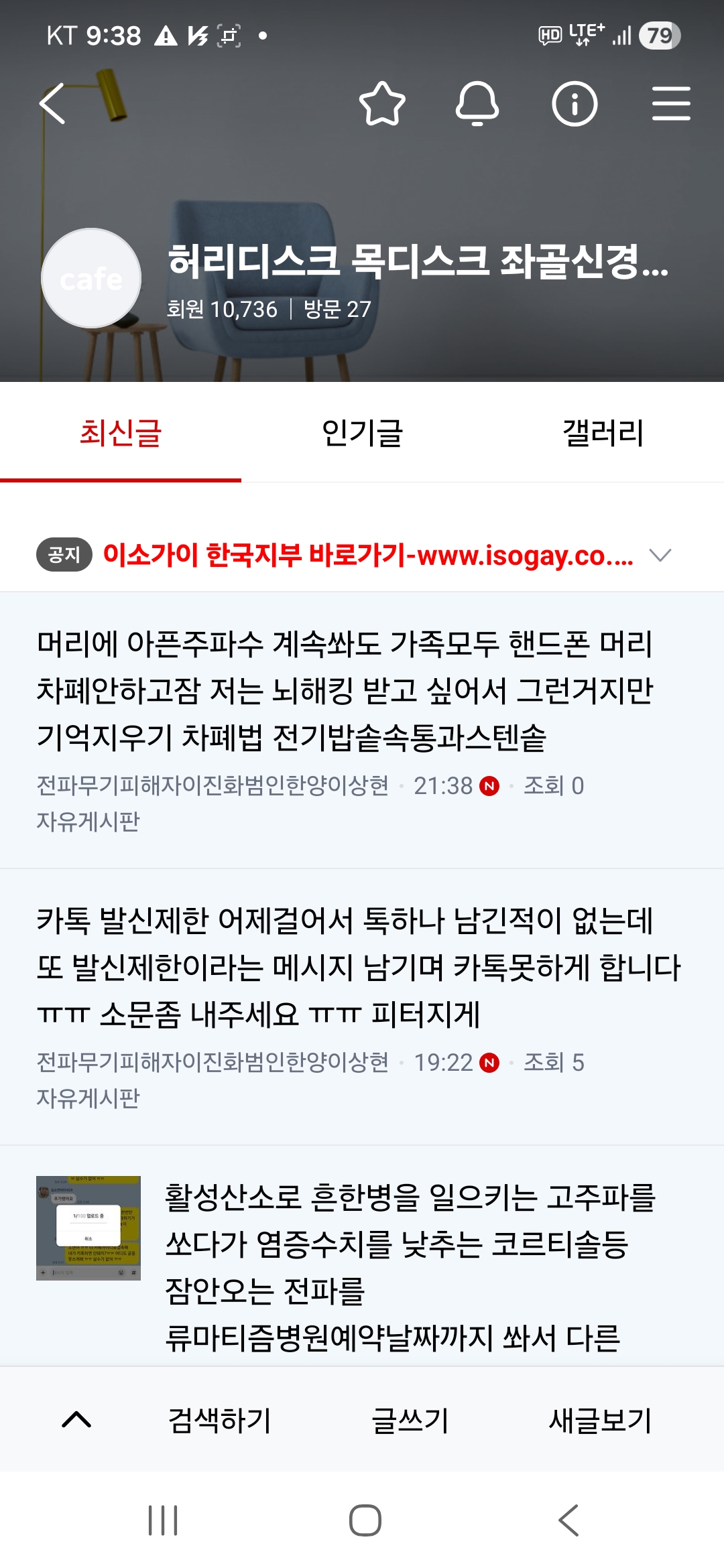Tap 새글보기 to view new posts
This screenshot has width=724, height=1568.
(600, 1420)
